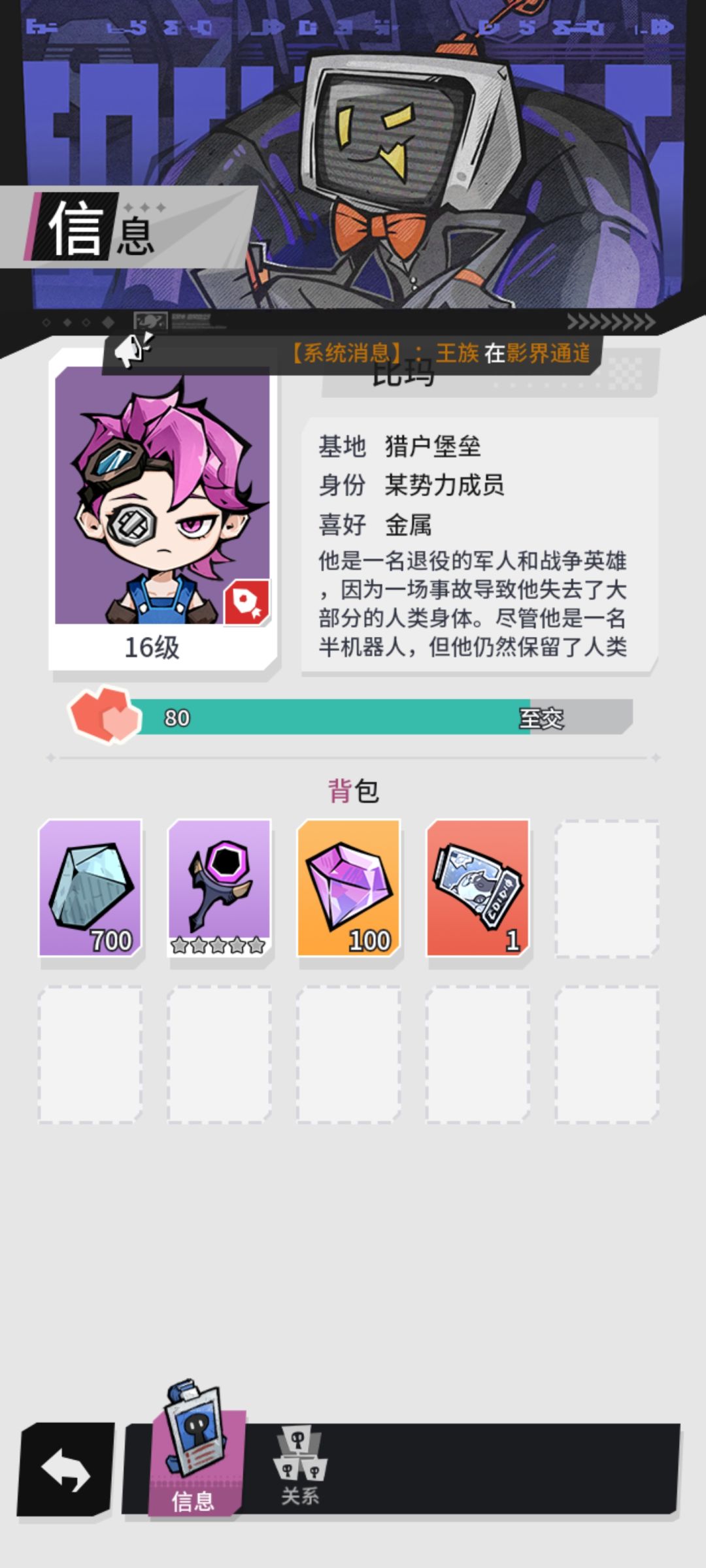The width and height of the screenshot is (706, 1568).
Task: Tap the red tag icon on the portrait
Action: pyautogui.click(x=246, y=602)
